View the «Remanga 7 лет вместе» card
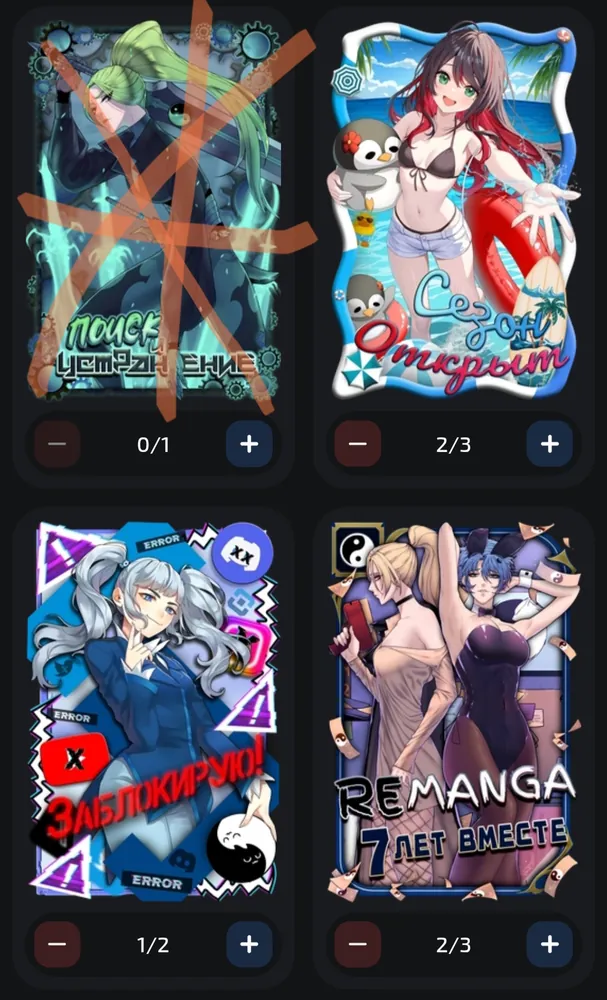Image resolution: width=607 pixels, height=1000 pixels. [x=453, y=709]
